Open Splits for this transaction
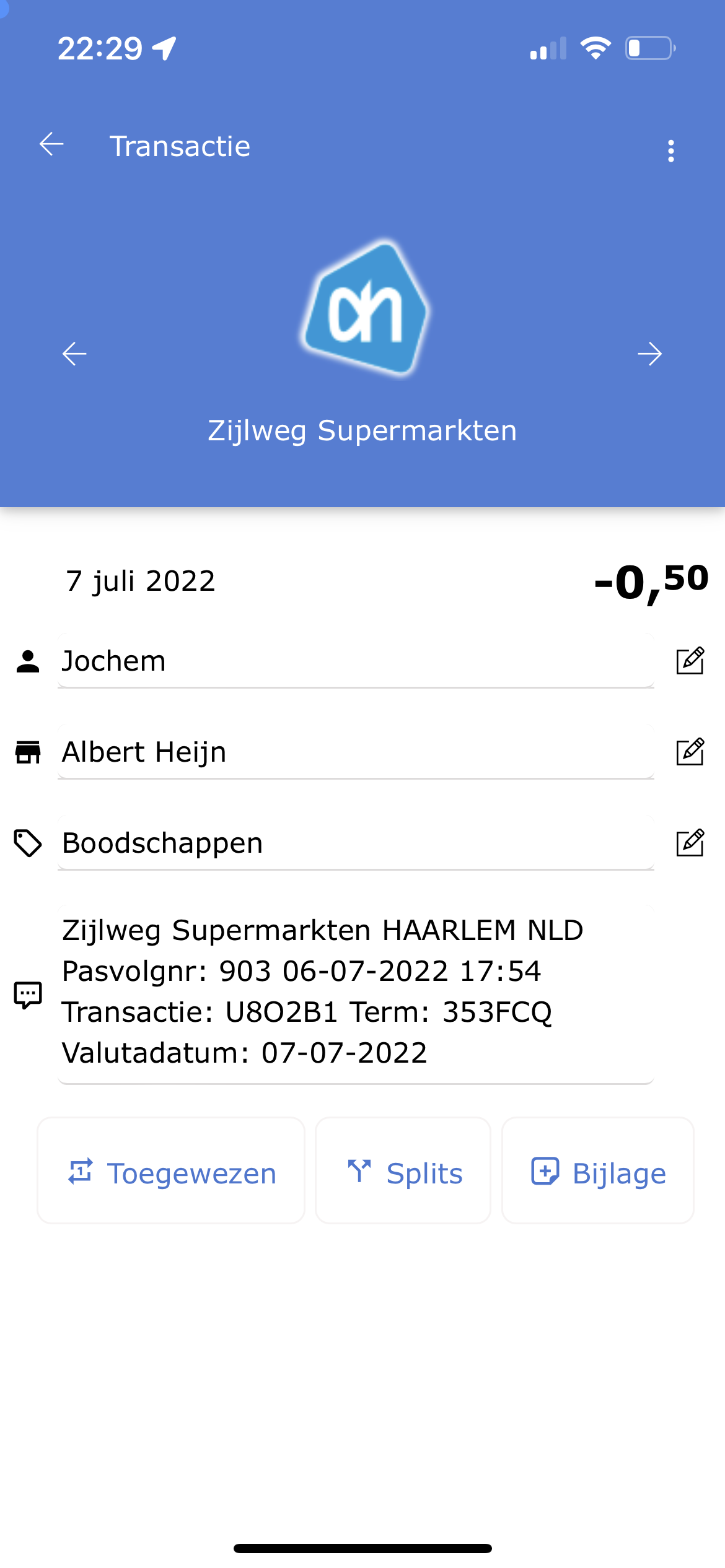The image size is (725, 1568). tap(403, 1170)
